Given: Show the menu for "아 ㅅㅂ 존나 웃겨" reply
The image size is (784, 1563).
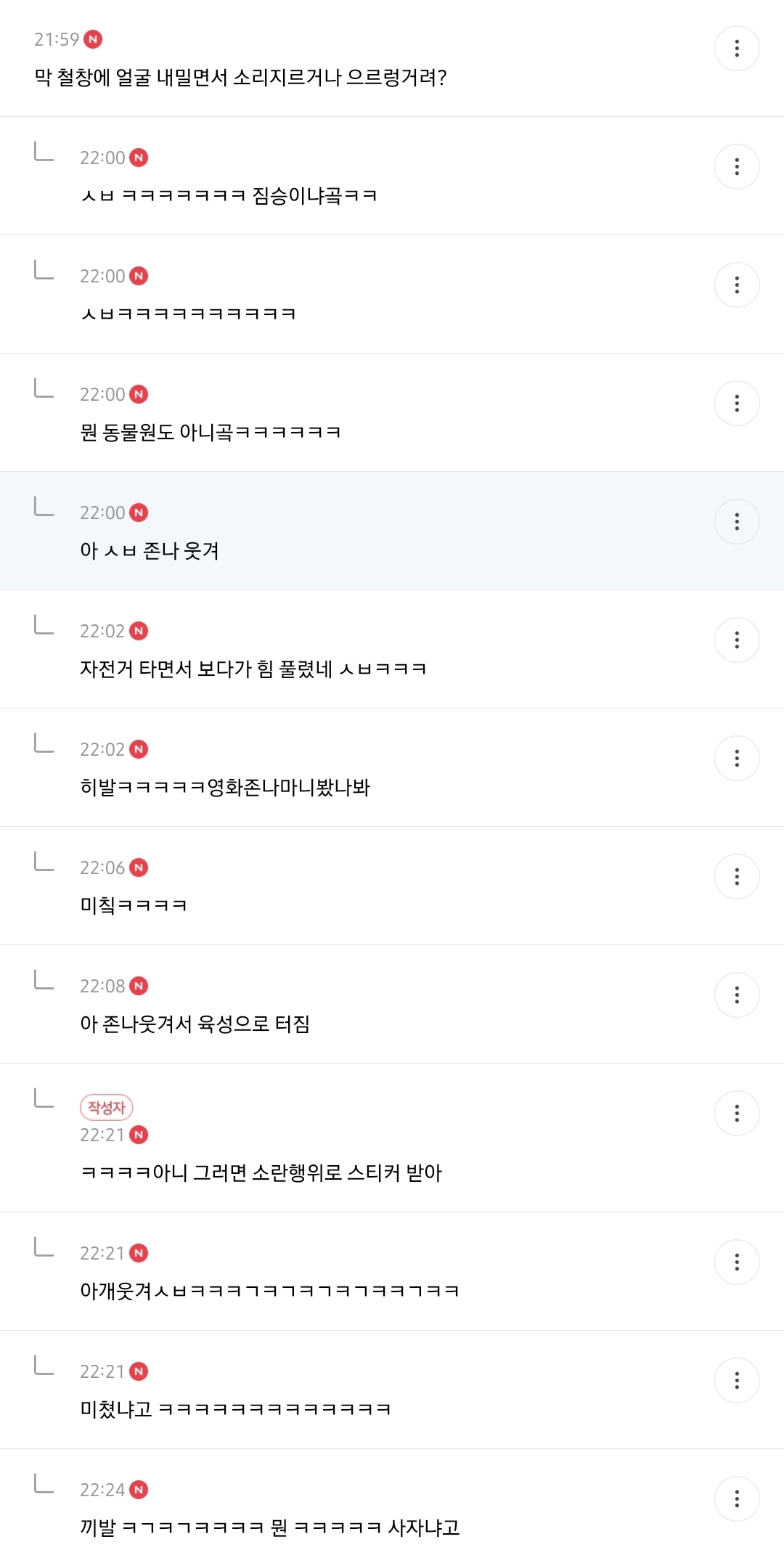Looking at the screenshot, I should click(x=737, y=521).
